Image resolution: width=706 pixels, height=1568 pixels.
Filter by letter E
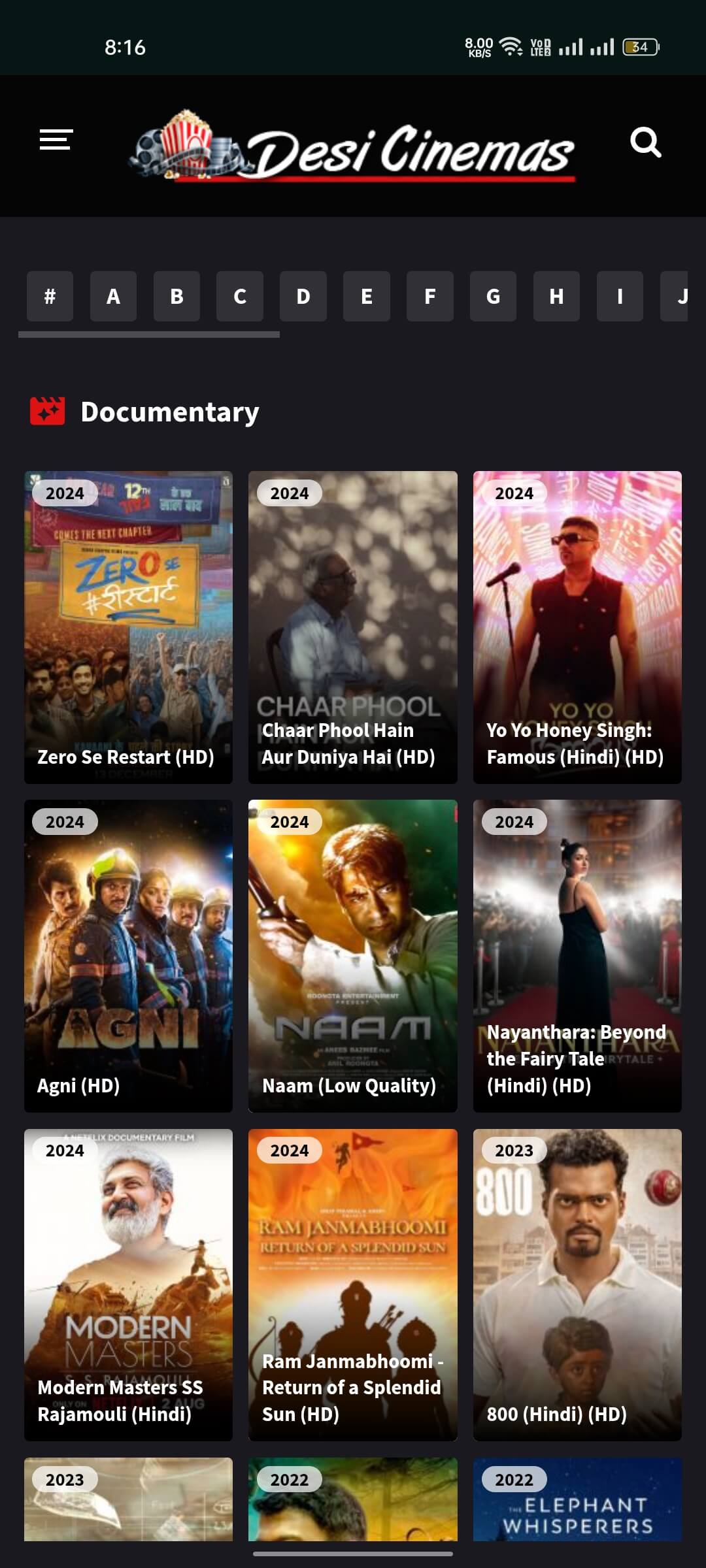(366, 297)
